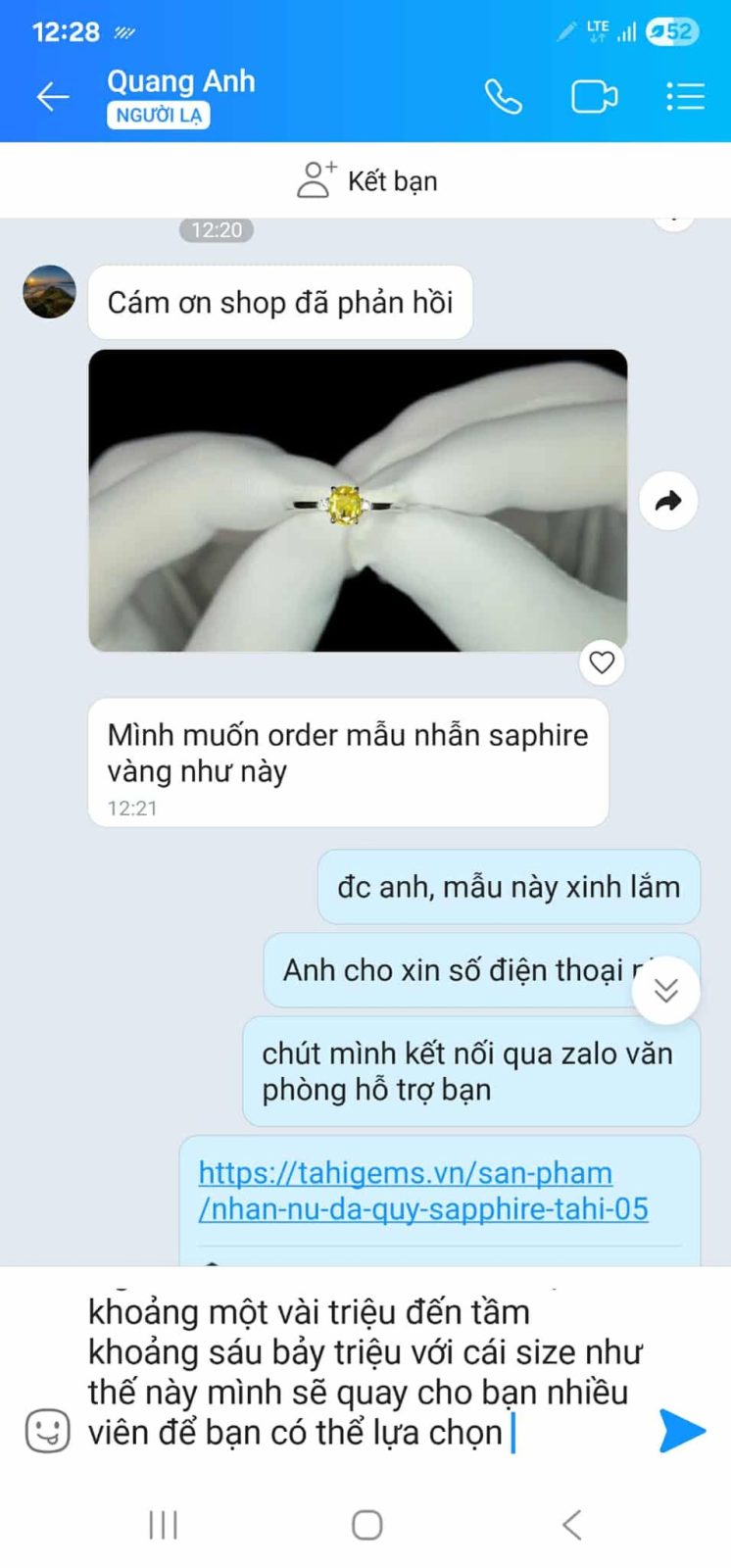
Task: Open the tahigems.vn sapphire ring link
Action: point(422,1190)
